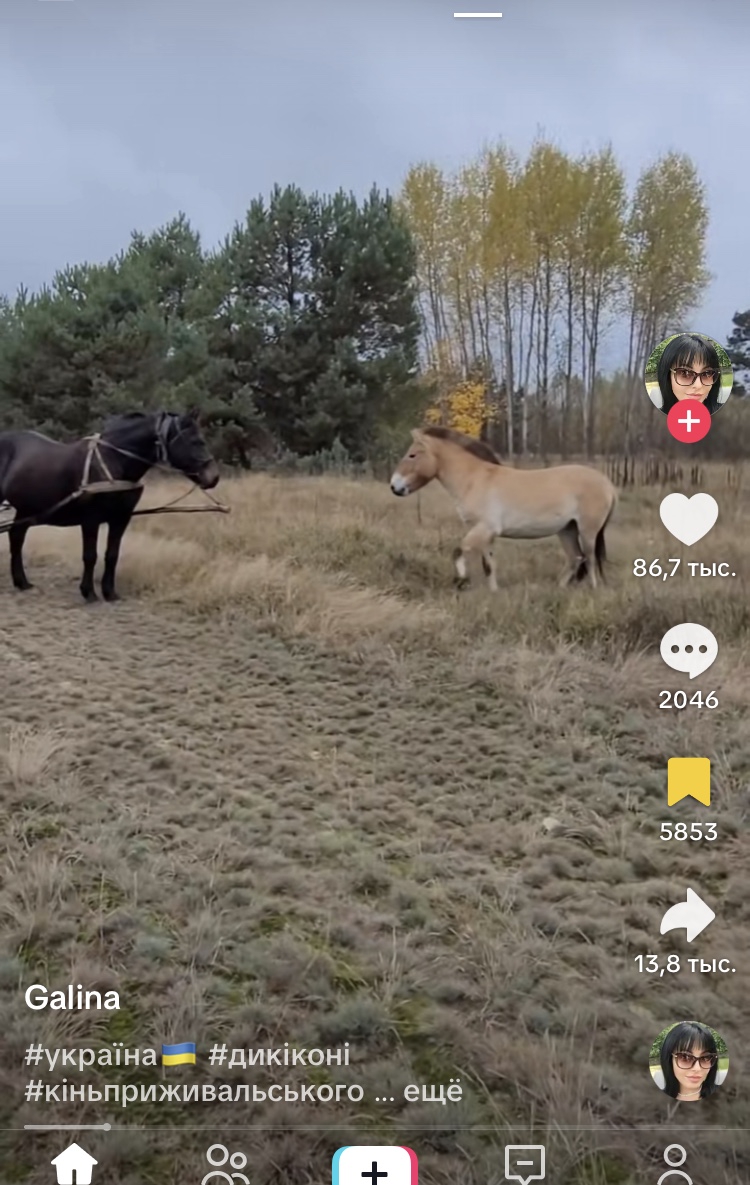Switch to the Friends tab
Viewport: 750px width, 1185px height.
pos(225,1165)
